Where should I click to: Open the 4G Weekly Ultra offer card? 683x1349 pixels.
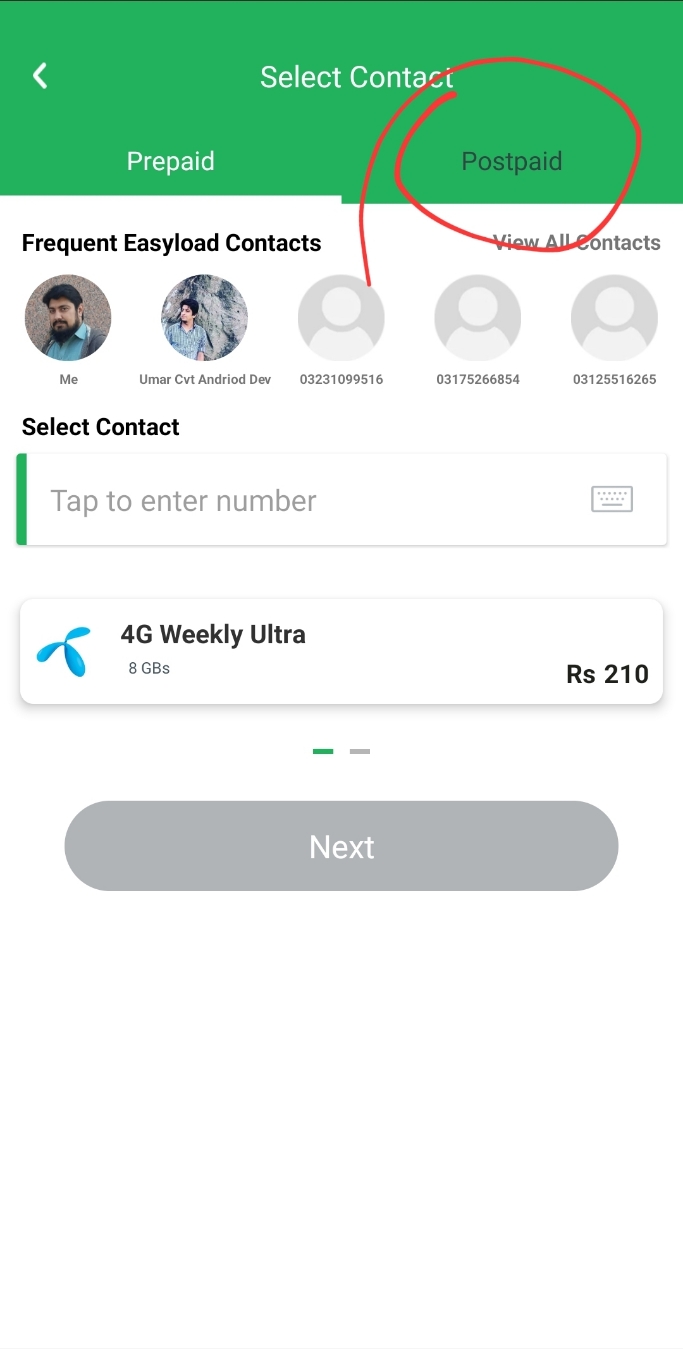coord(341,651)
